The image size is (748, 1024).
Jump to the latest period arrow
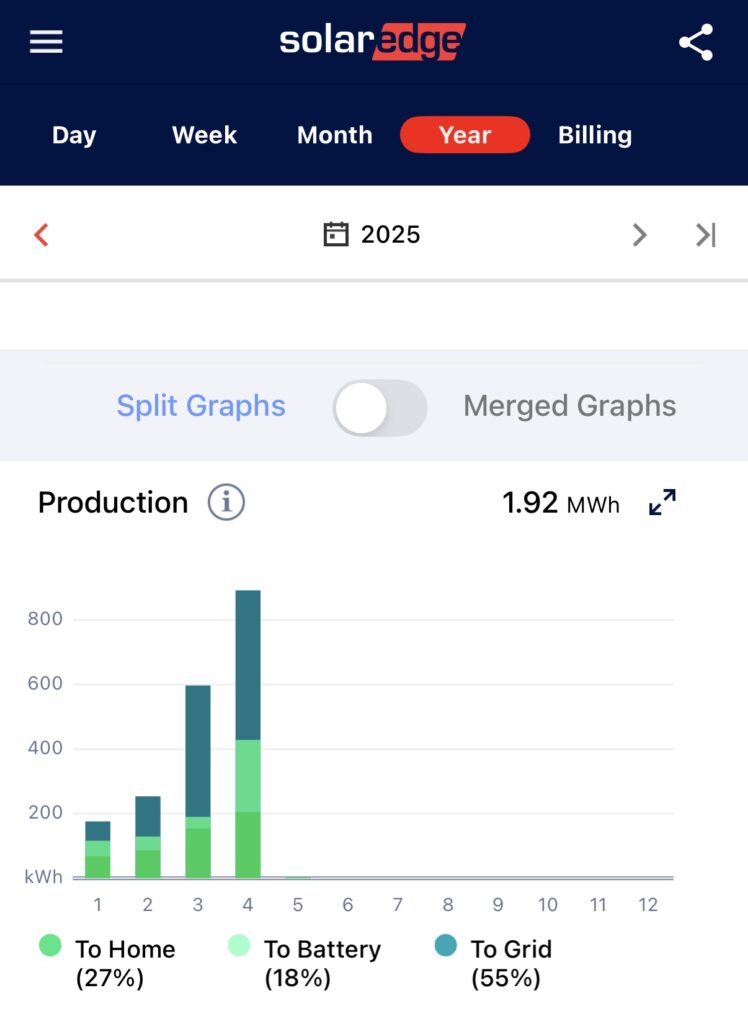click(x=706, y=234)
